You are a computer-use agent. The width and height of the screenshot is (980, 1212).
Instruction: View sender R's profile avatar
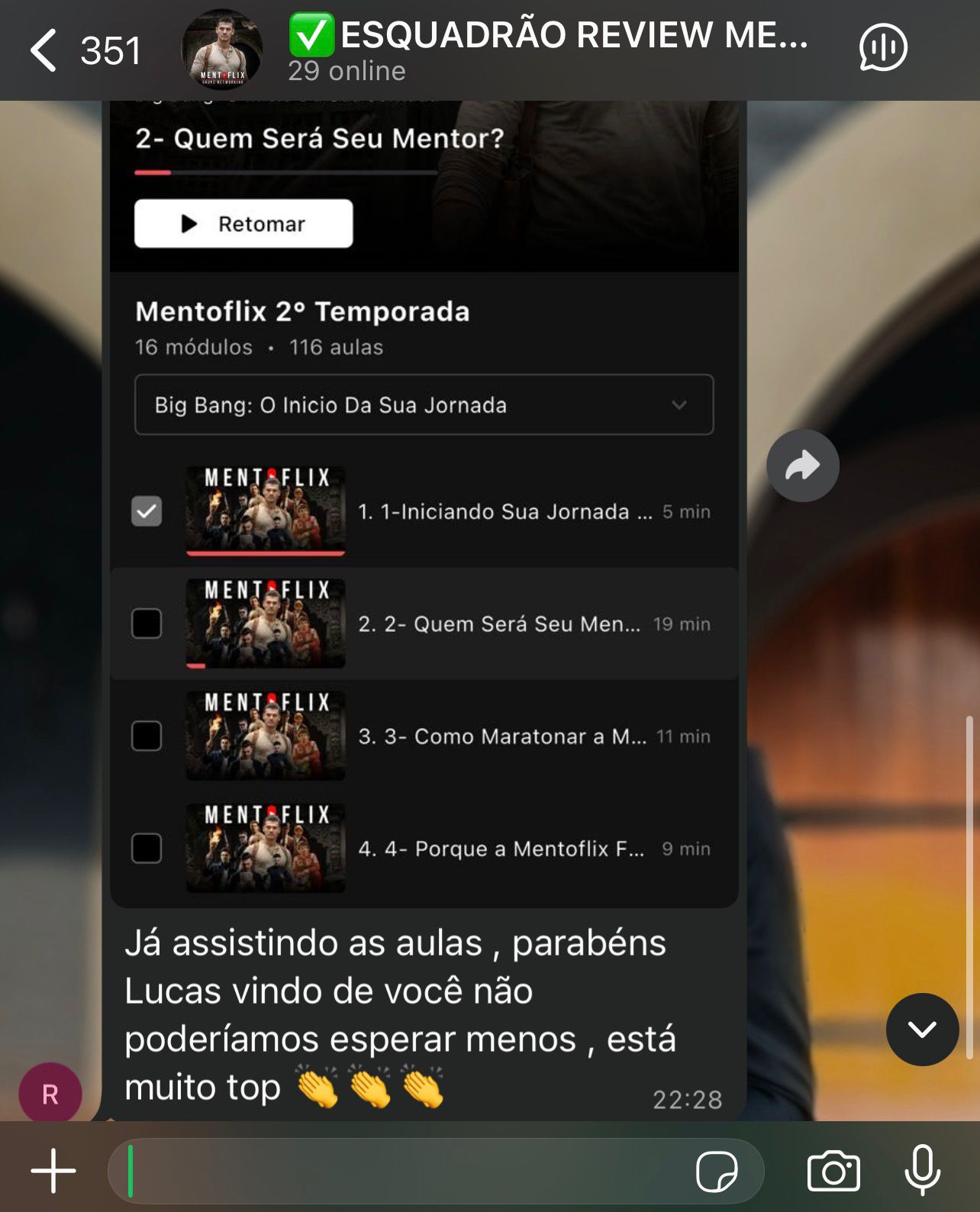[50, 1094]
